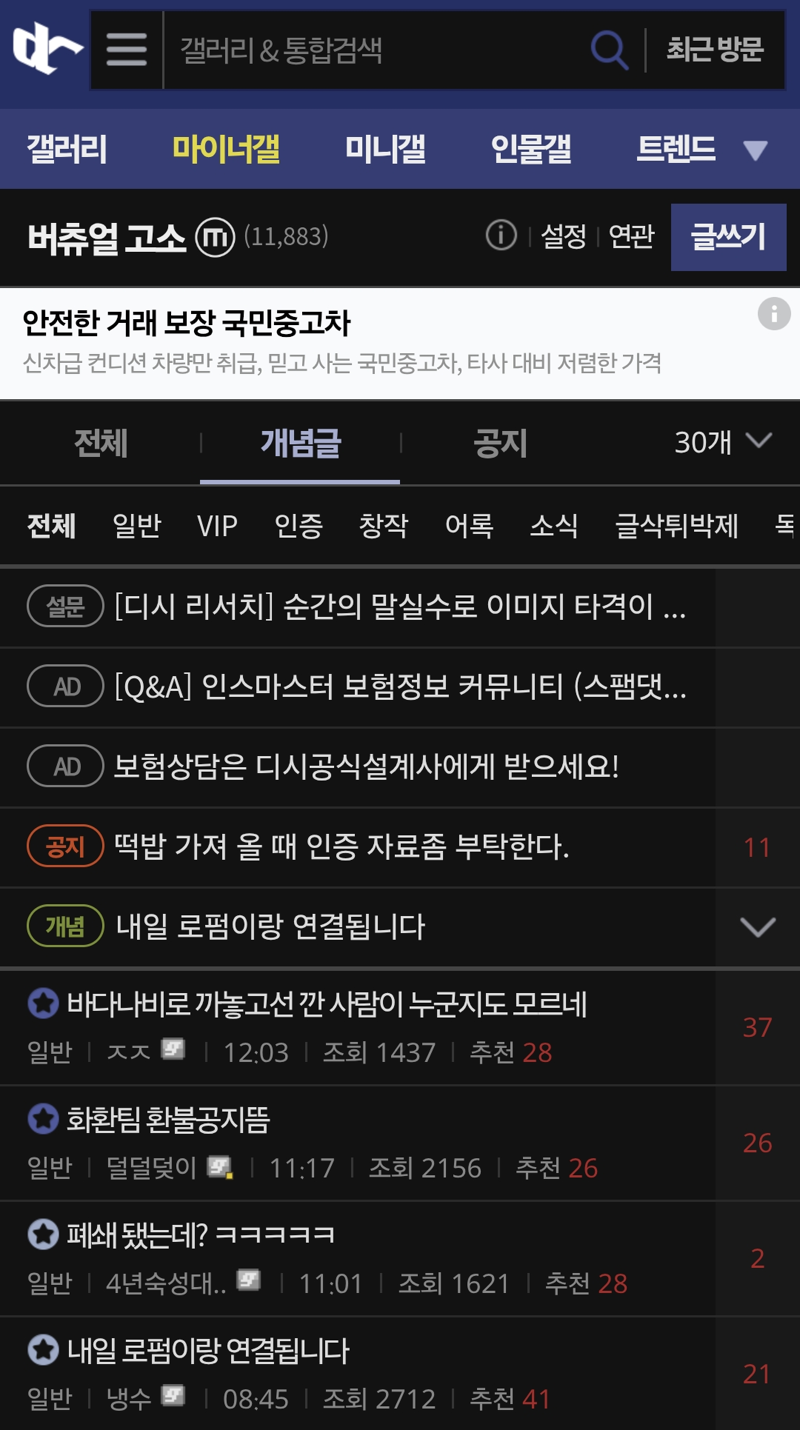Screen dimensions: 800x1430
Task: Open the hamburger menu
Action: tap(127, 49)
